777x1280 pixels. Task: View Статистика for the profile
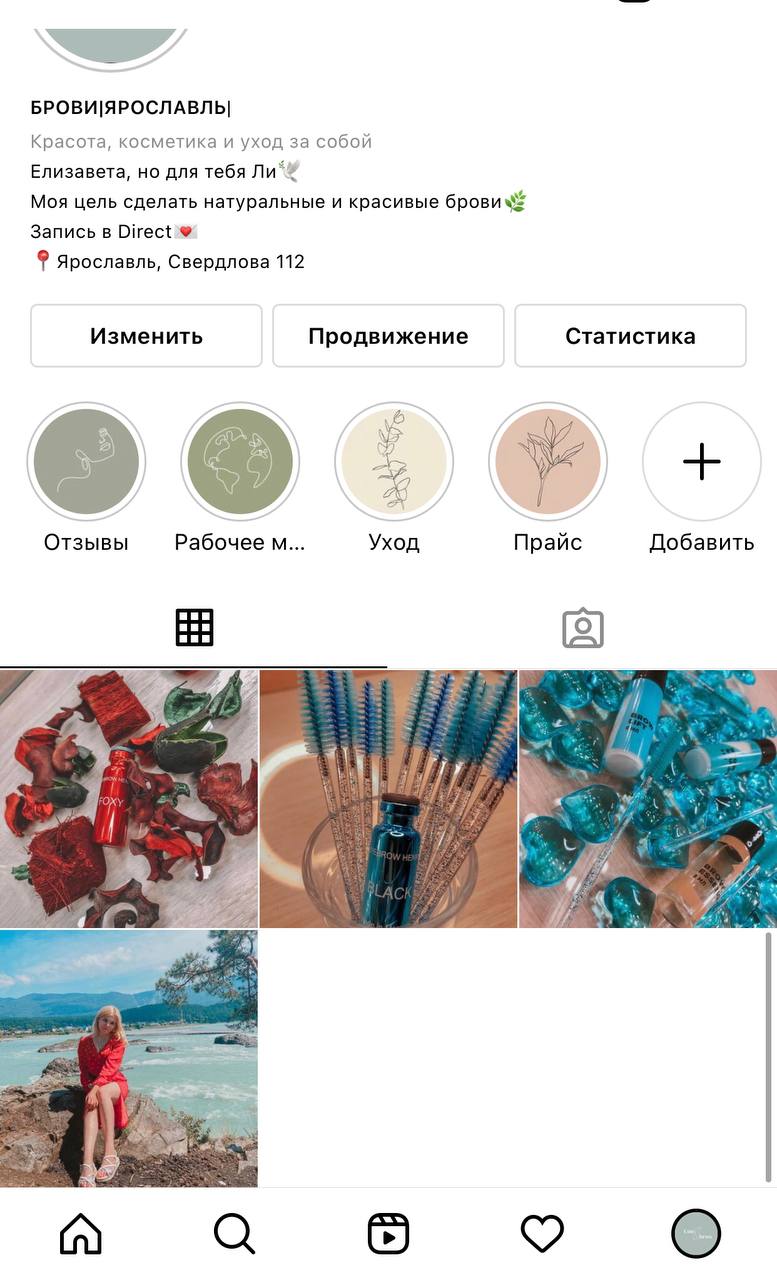pos(630,336)
